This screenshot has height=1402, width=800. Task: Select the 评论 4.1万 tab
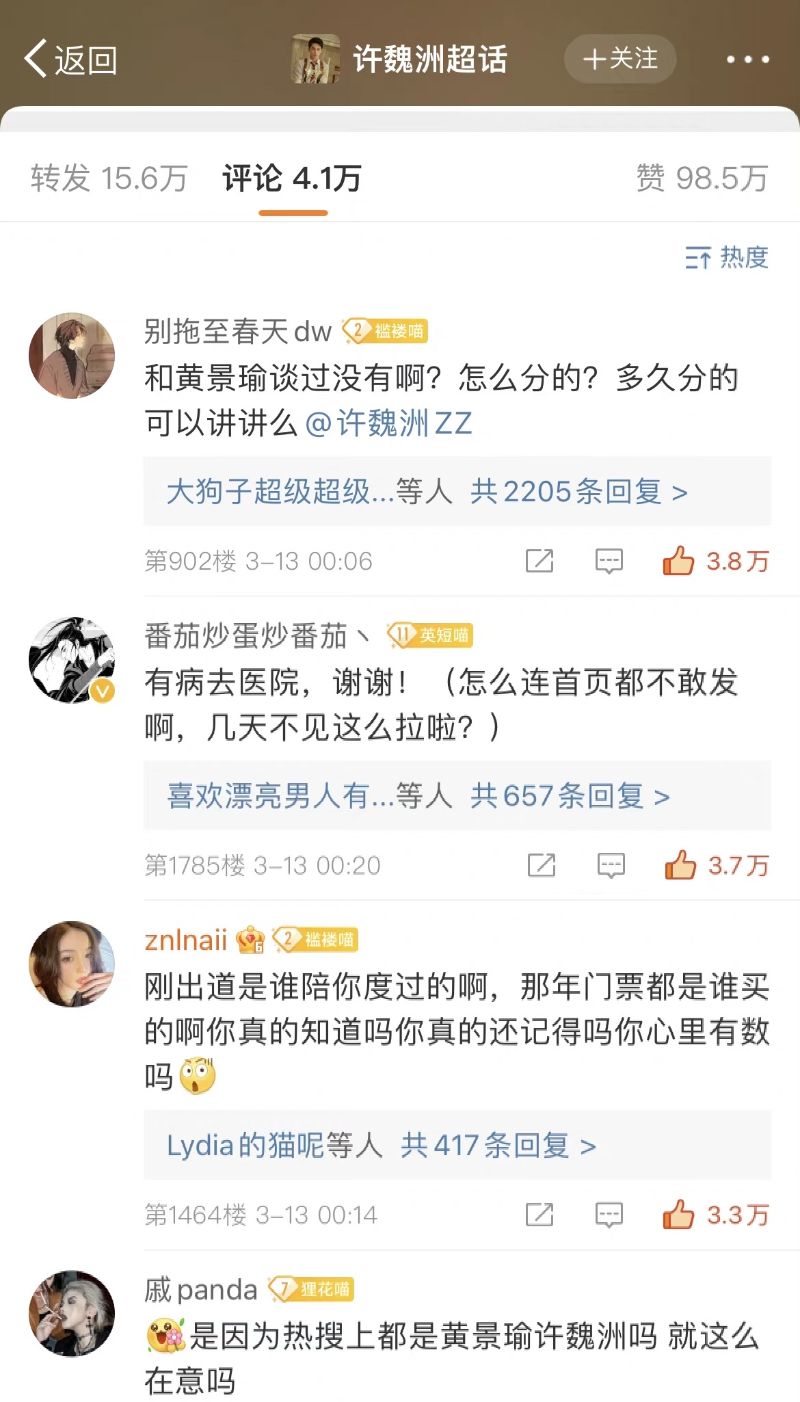point(292,178)
